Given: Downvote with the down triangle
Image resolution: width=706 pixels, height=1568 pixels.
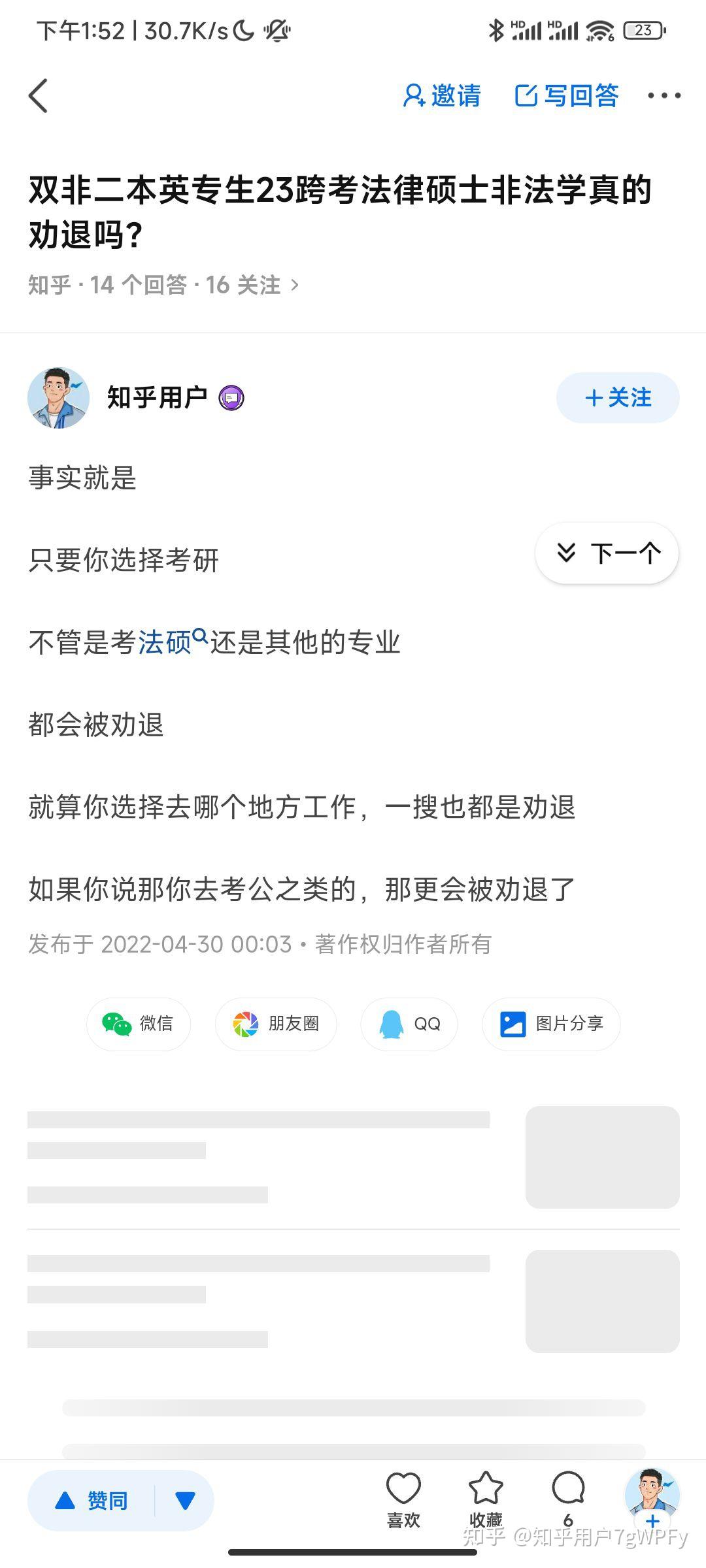Looking at the screenshot, I should [185, 1500].
